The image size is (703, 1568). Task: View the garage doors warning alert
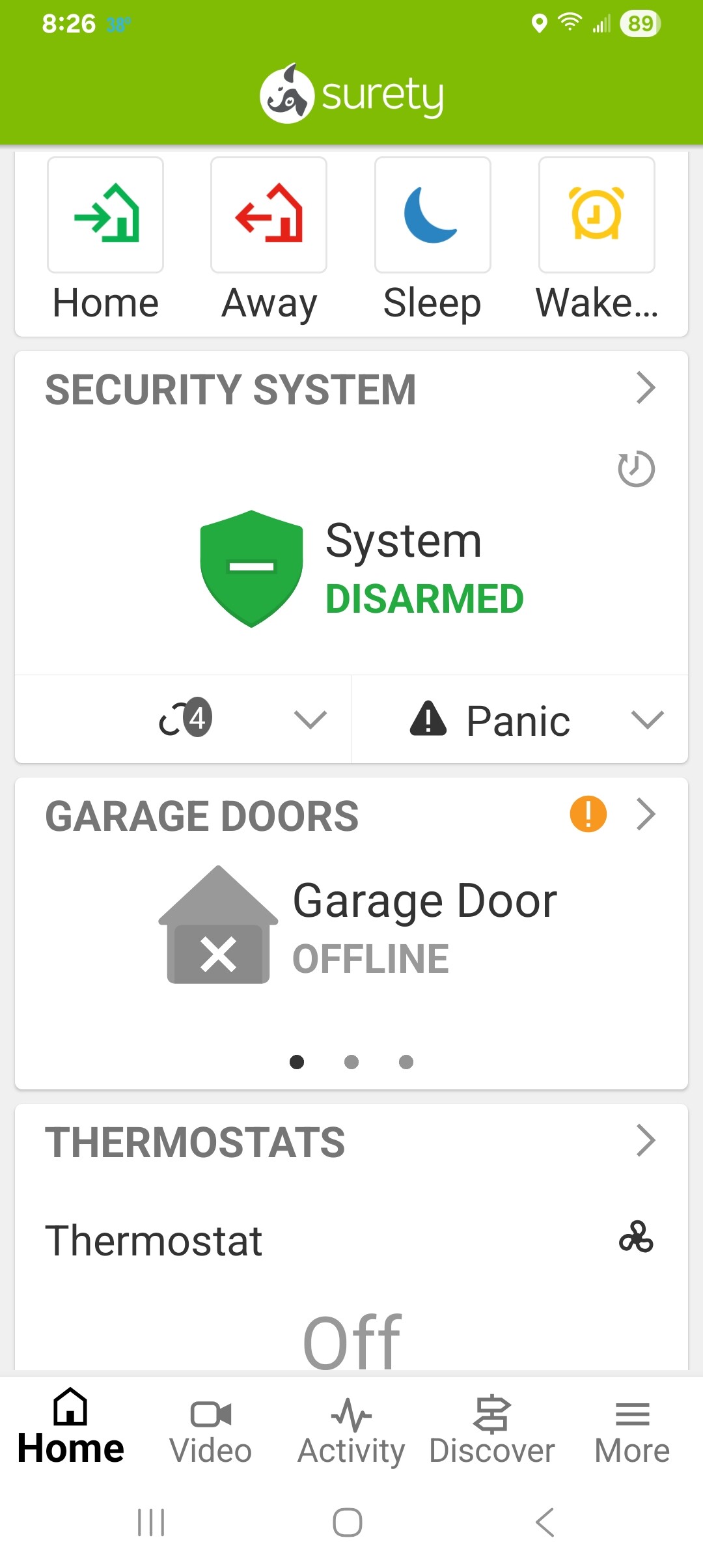pyautogui.click(x=588, y=814)
